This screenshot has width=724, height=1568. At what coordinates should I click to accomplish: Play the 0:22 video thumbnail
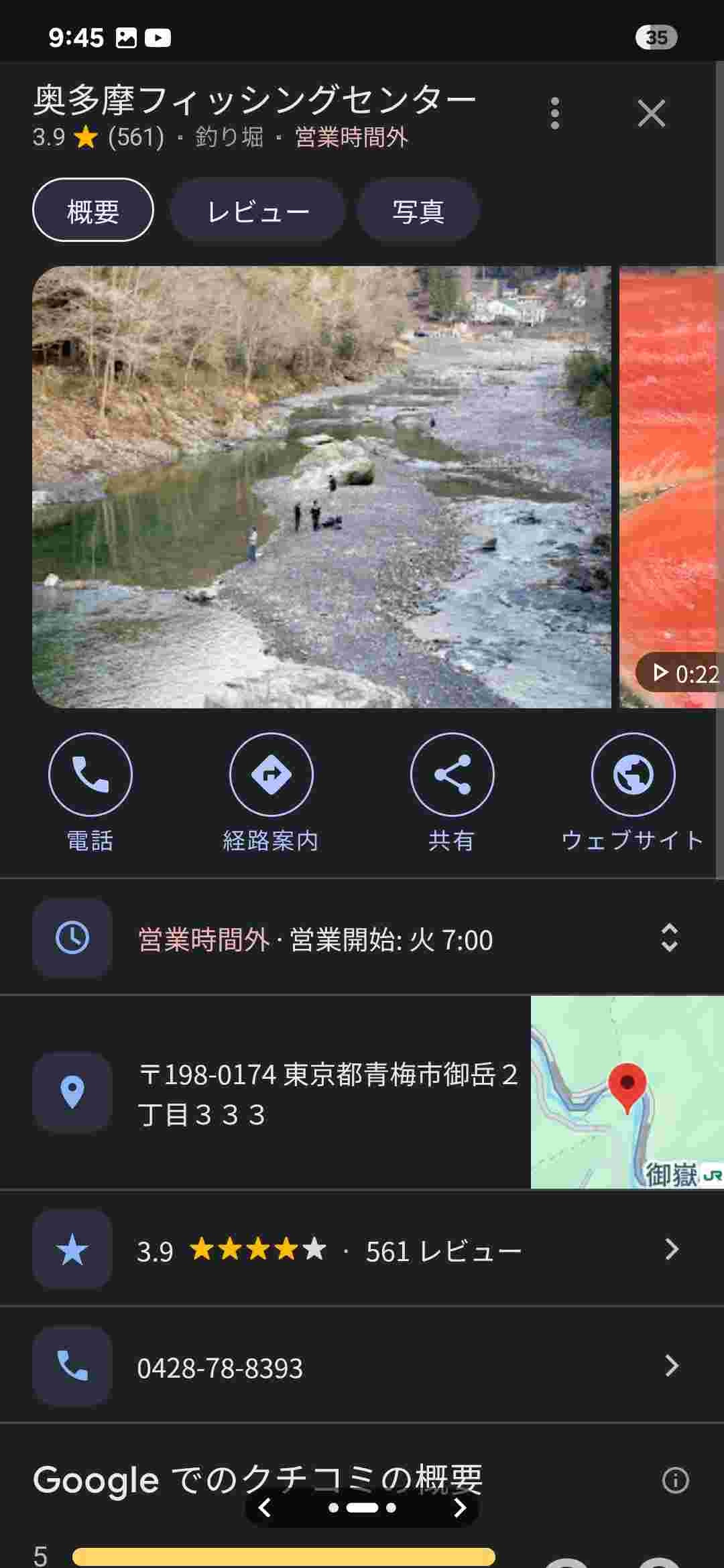point(670,487)
